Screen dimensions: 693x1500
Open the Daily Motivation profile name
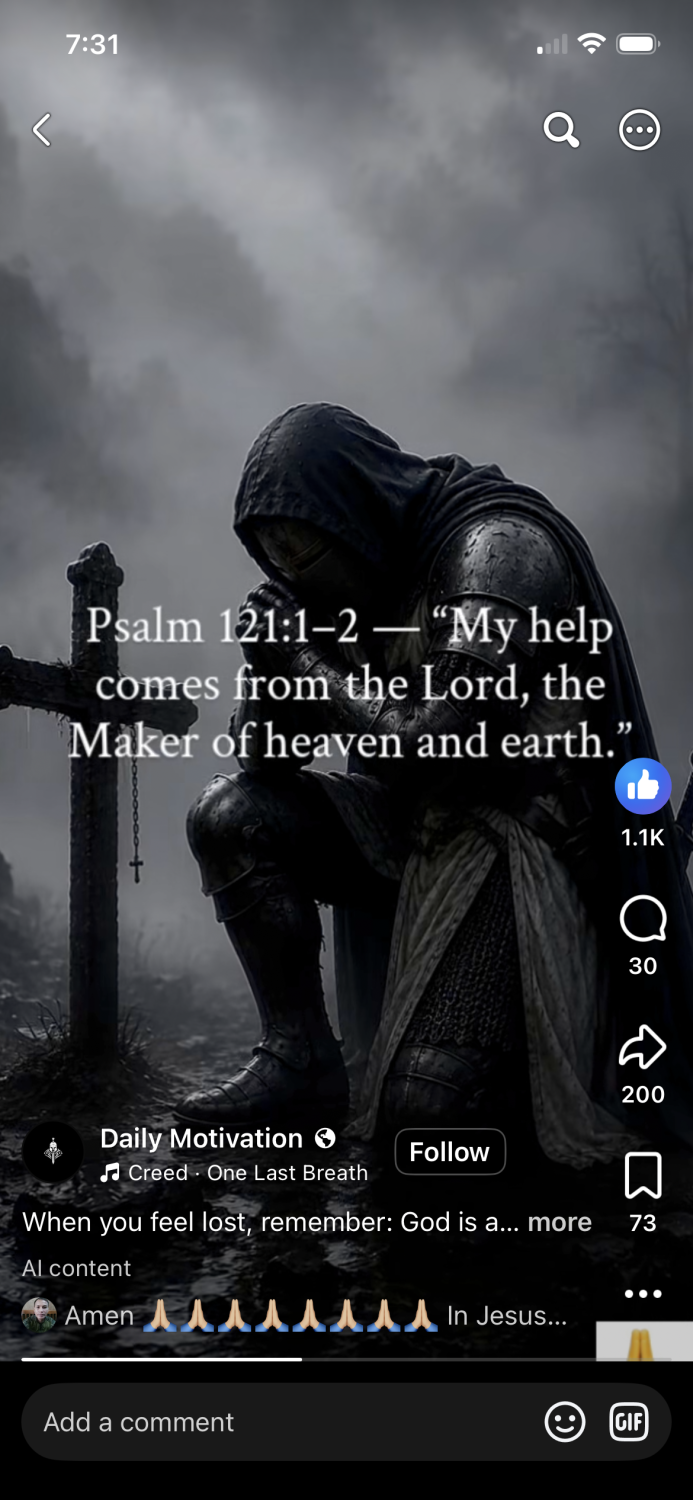click(201, 1138)
